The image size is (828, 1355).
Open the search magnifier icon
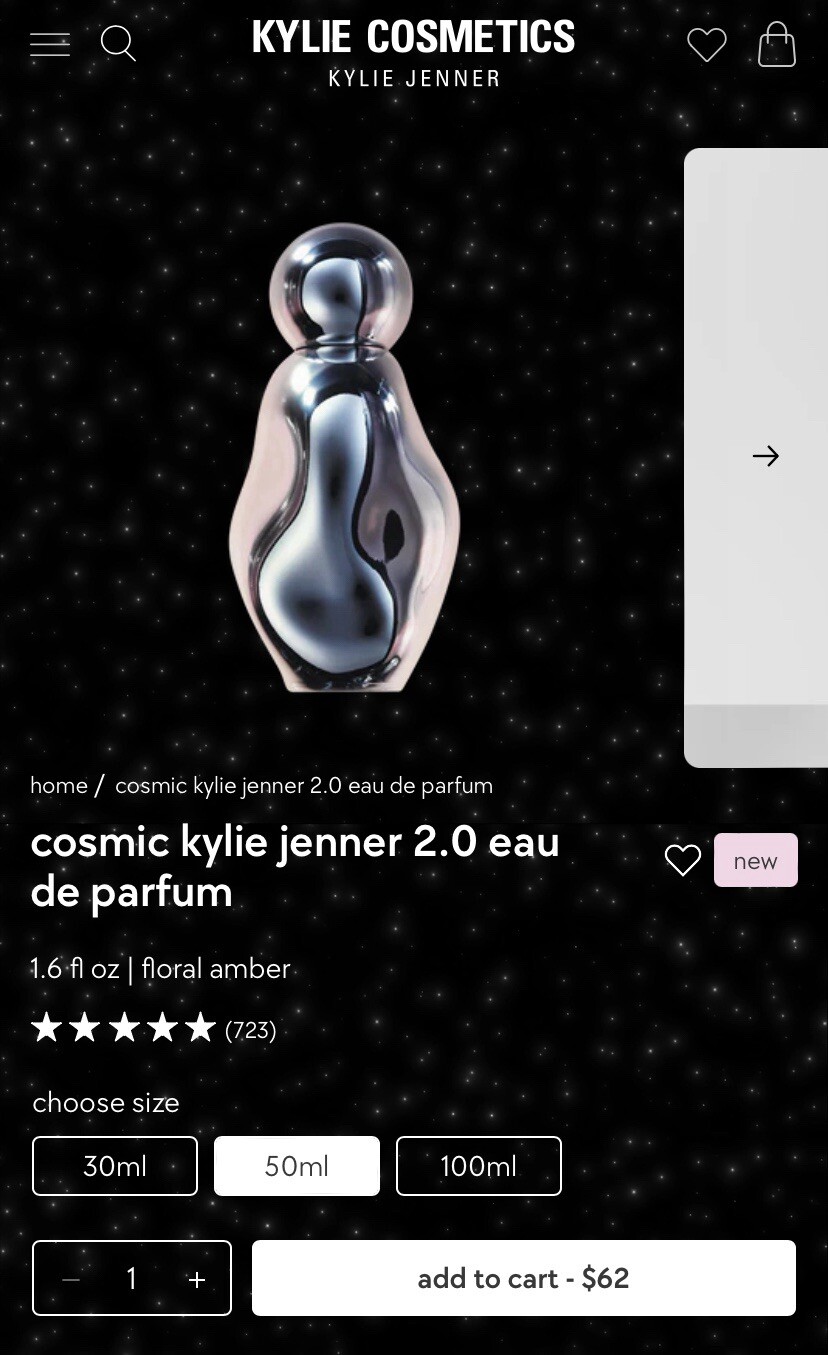[x=117, y=44]
